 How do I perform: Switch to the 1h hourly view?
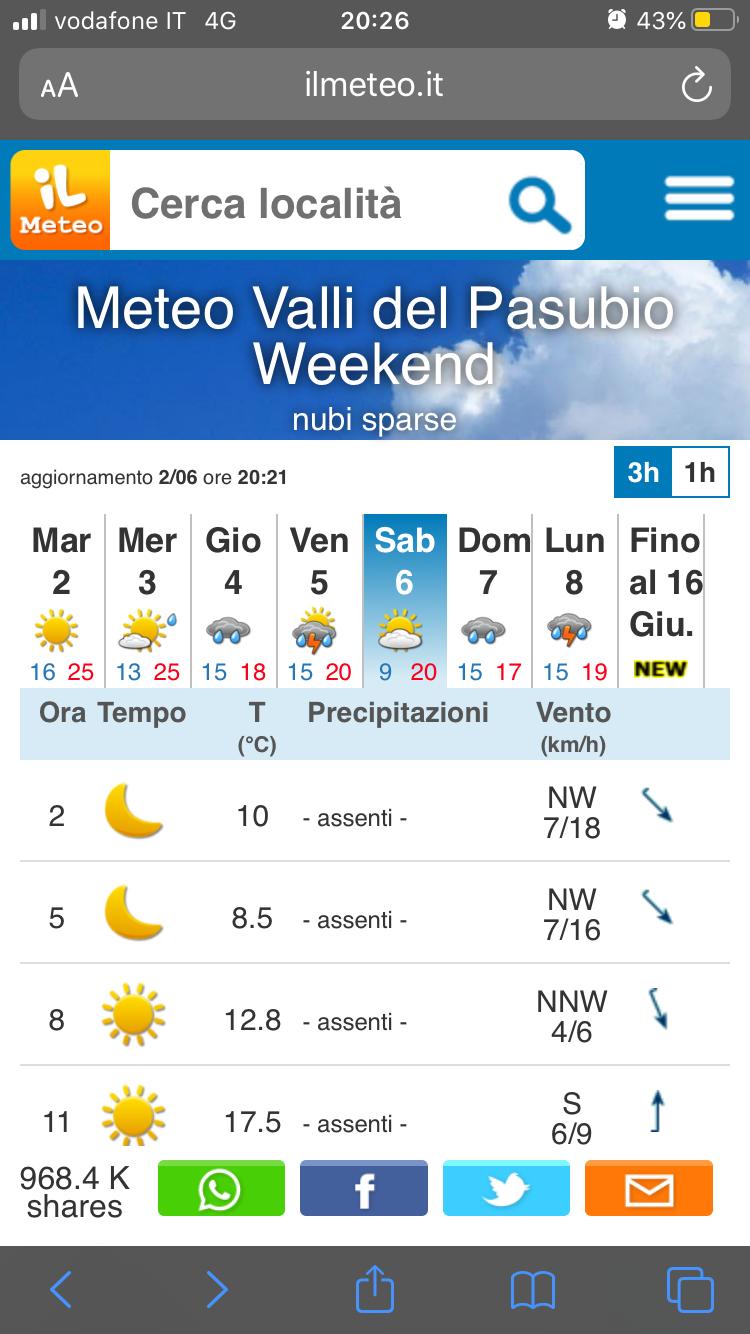700,472
